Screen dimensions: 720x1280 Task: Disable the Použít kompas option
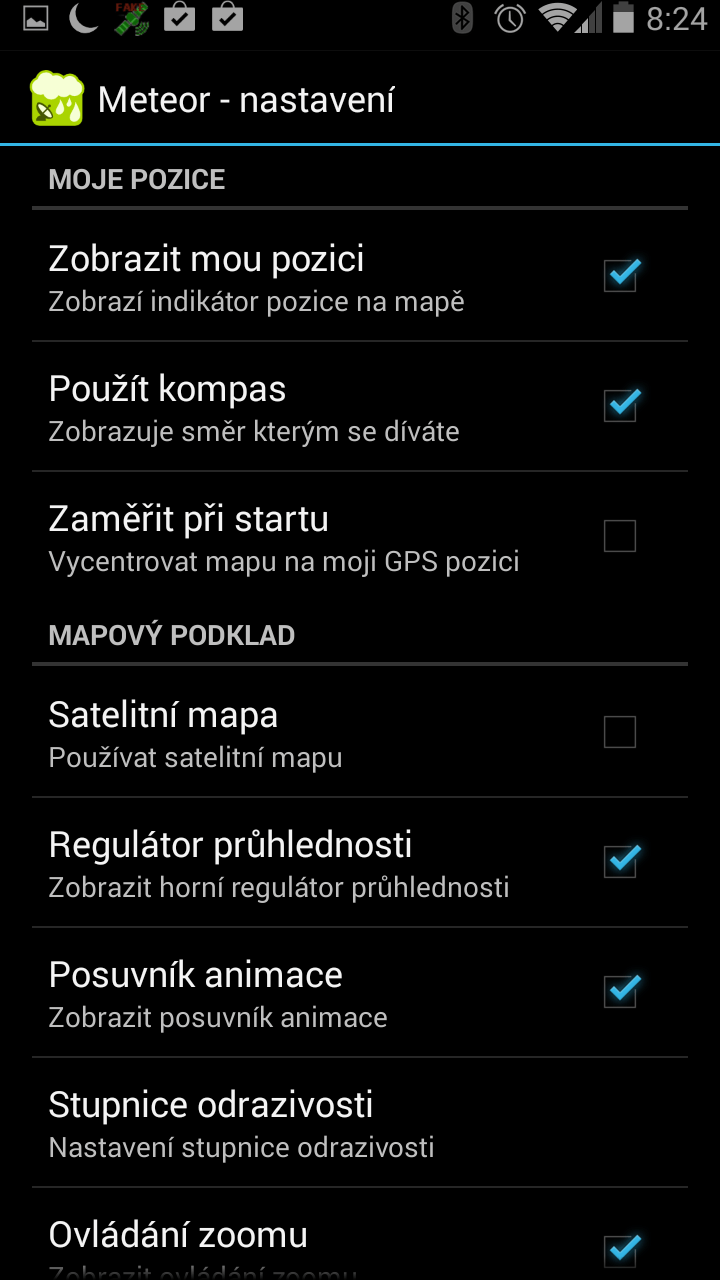pos(621,405)
